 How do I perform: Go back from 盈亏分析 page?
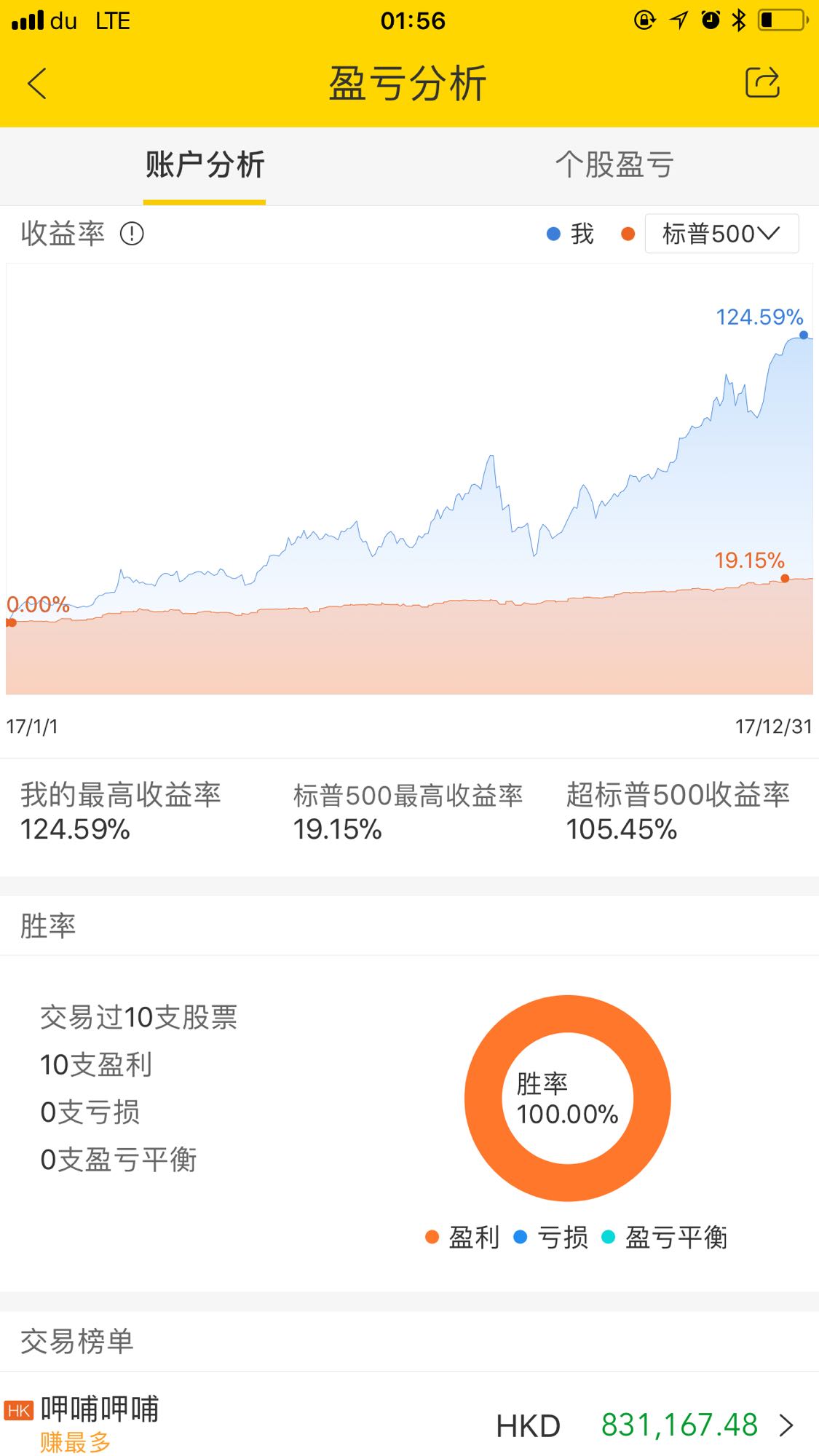[x=37, y=83]
